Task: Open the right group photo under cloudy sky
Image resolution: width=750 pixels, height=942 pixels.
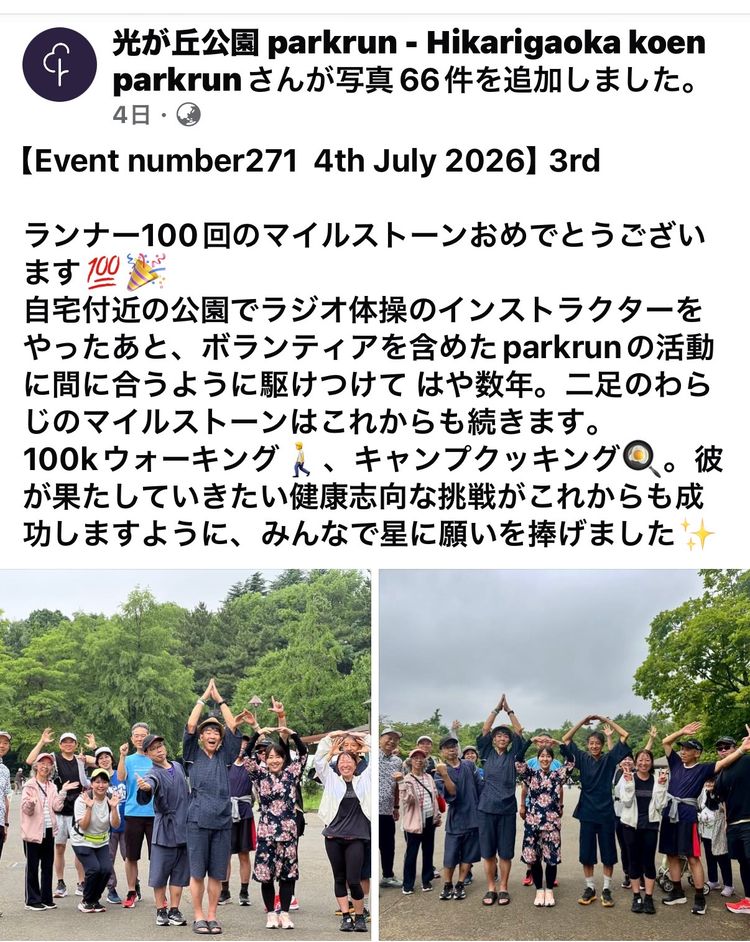Action: coord(564,755)
